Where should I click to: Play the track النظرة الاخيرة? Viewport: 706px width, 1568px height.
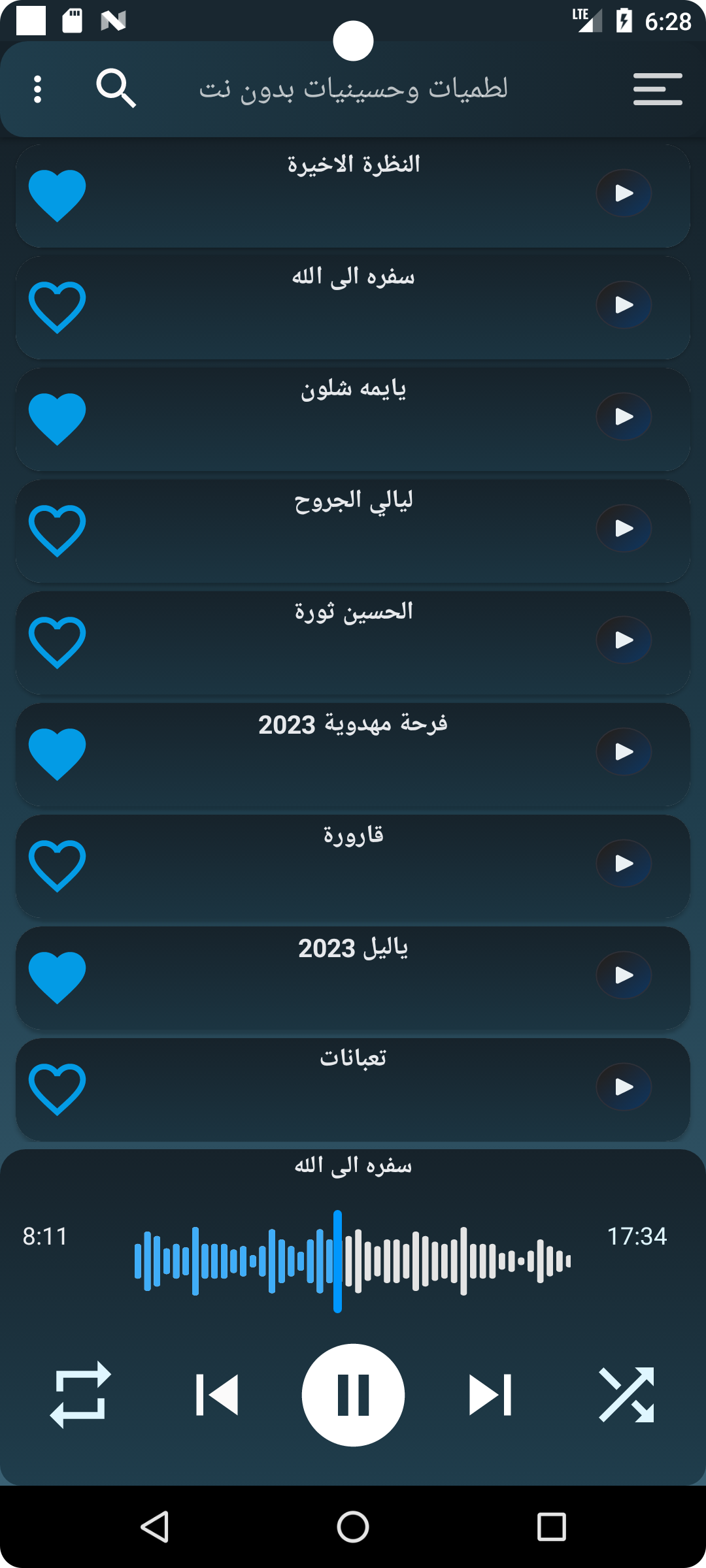(x=624, y=193)
